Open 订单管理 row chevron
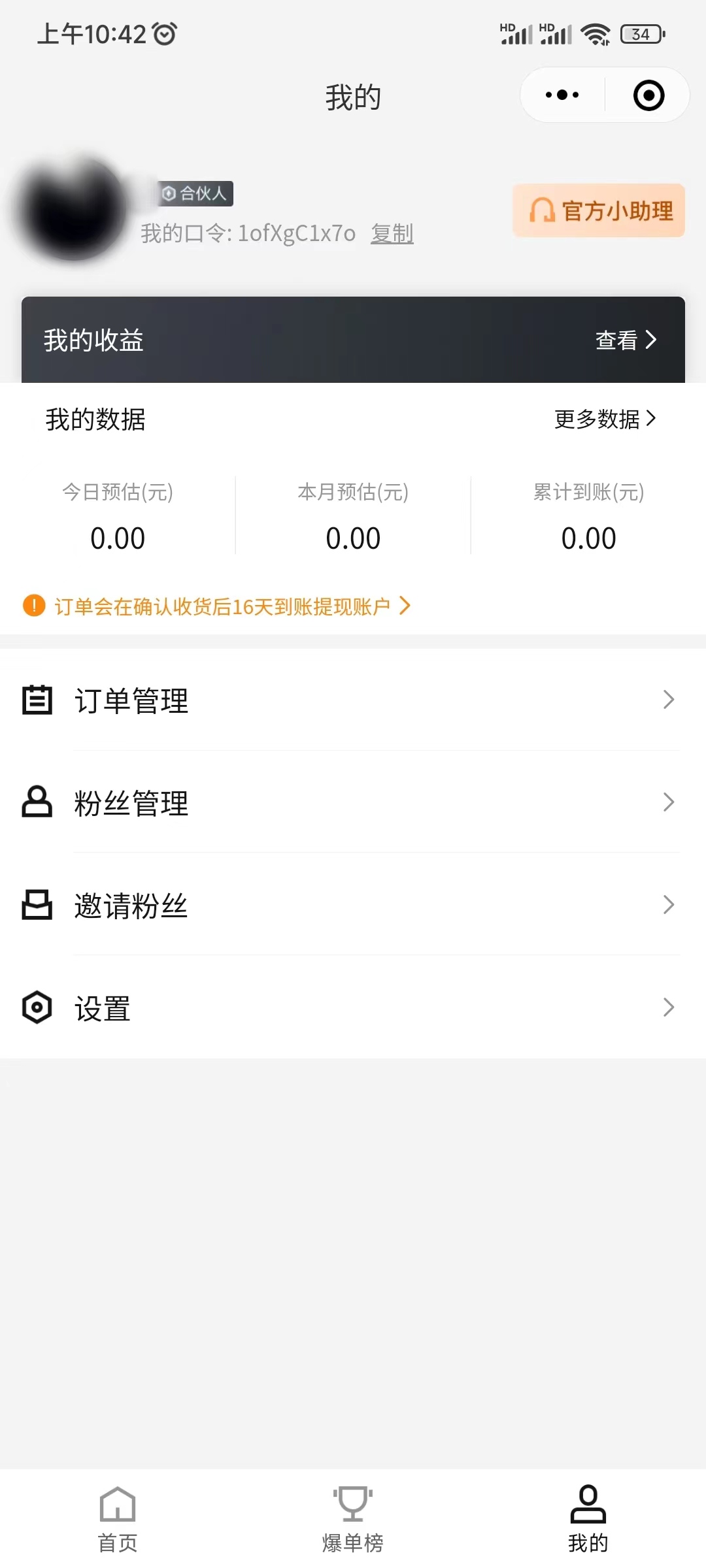This screenshot has height=1568, width=706. coord(668,700)
